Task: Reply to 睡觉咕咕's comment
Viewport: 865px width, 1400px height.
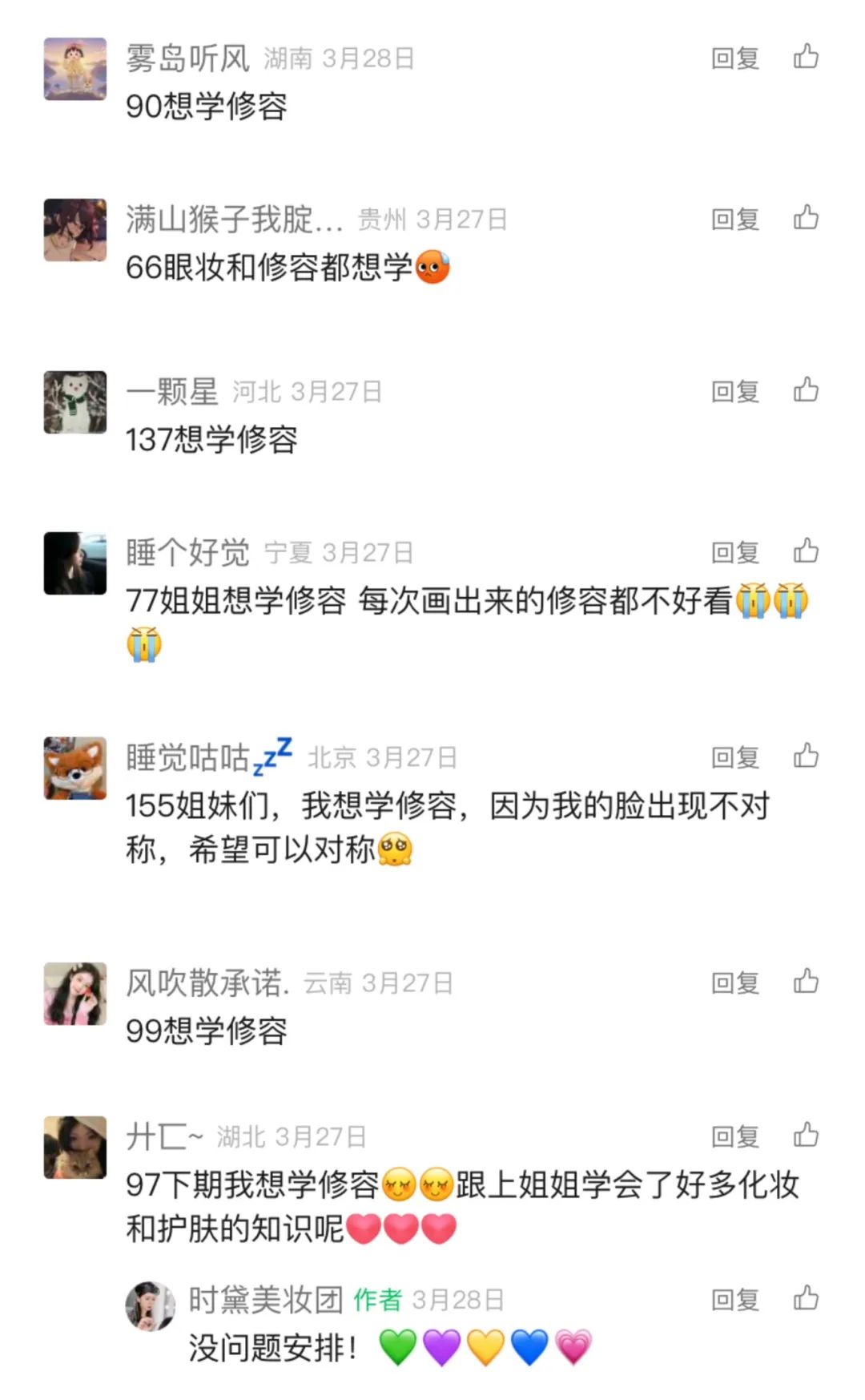Action: pos(735,757)
